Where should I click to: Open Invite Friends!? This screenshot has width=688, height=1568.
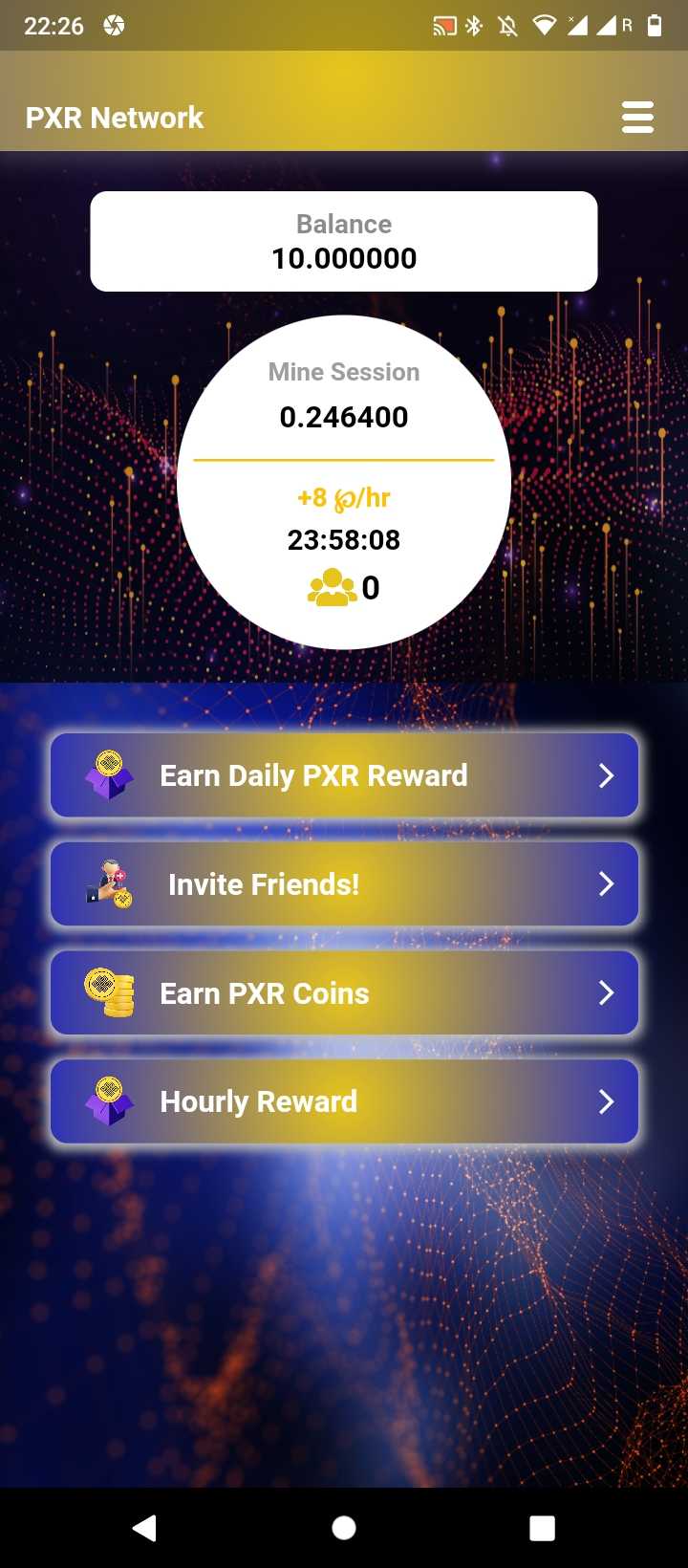point(344,884)
